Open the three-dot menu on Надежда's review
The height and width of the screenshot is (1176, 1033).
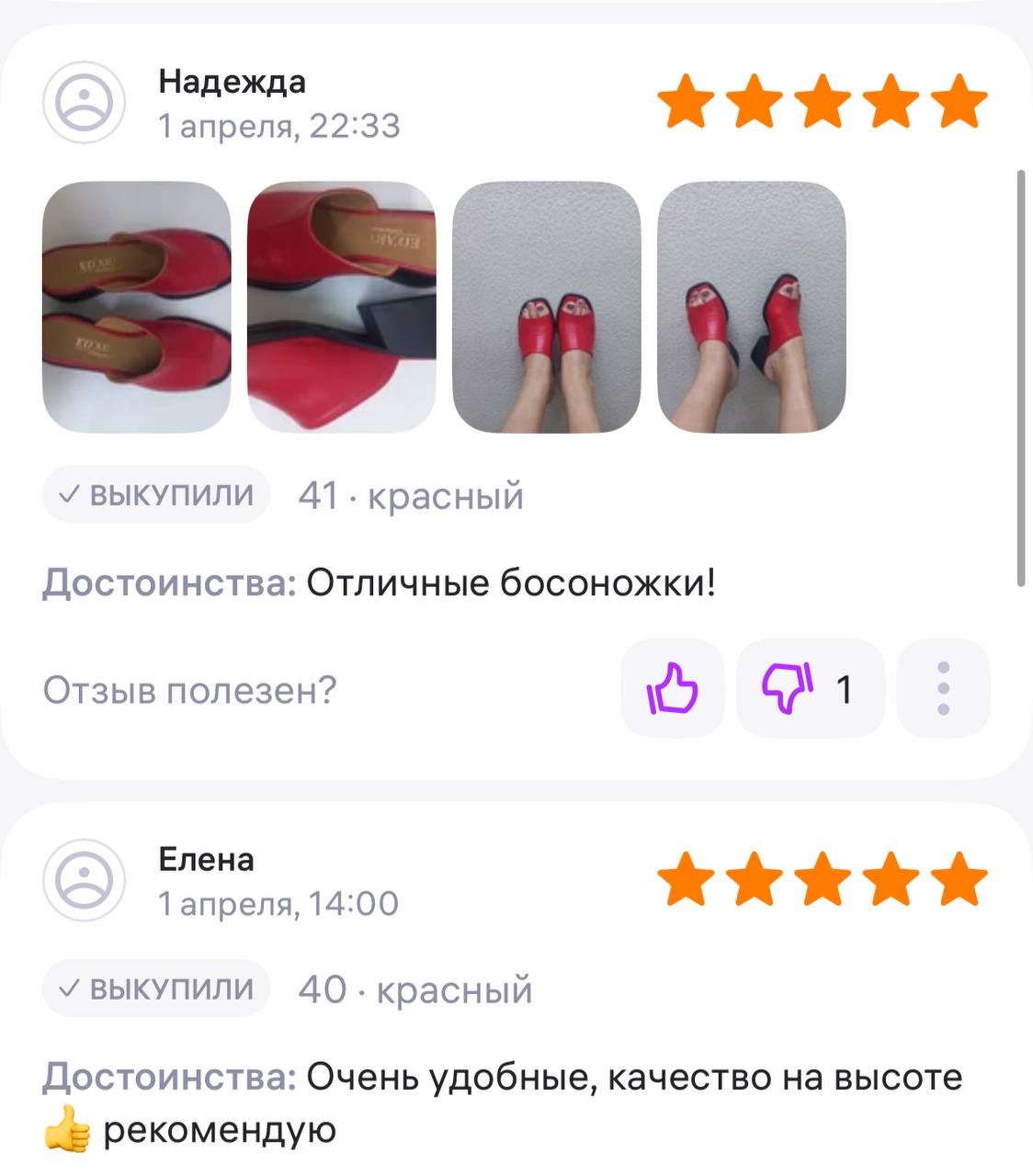coord(943,688)
